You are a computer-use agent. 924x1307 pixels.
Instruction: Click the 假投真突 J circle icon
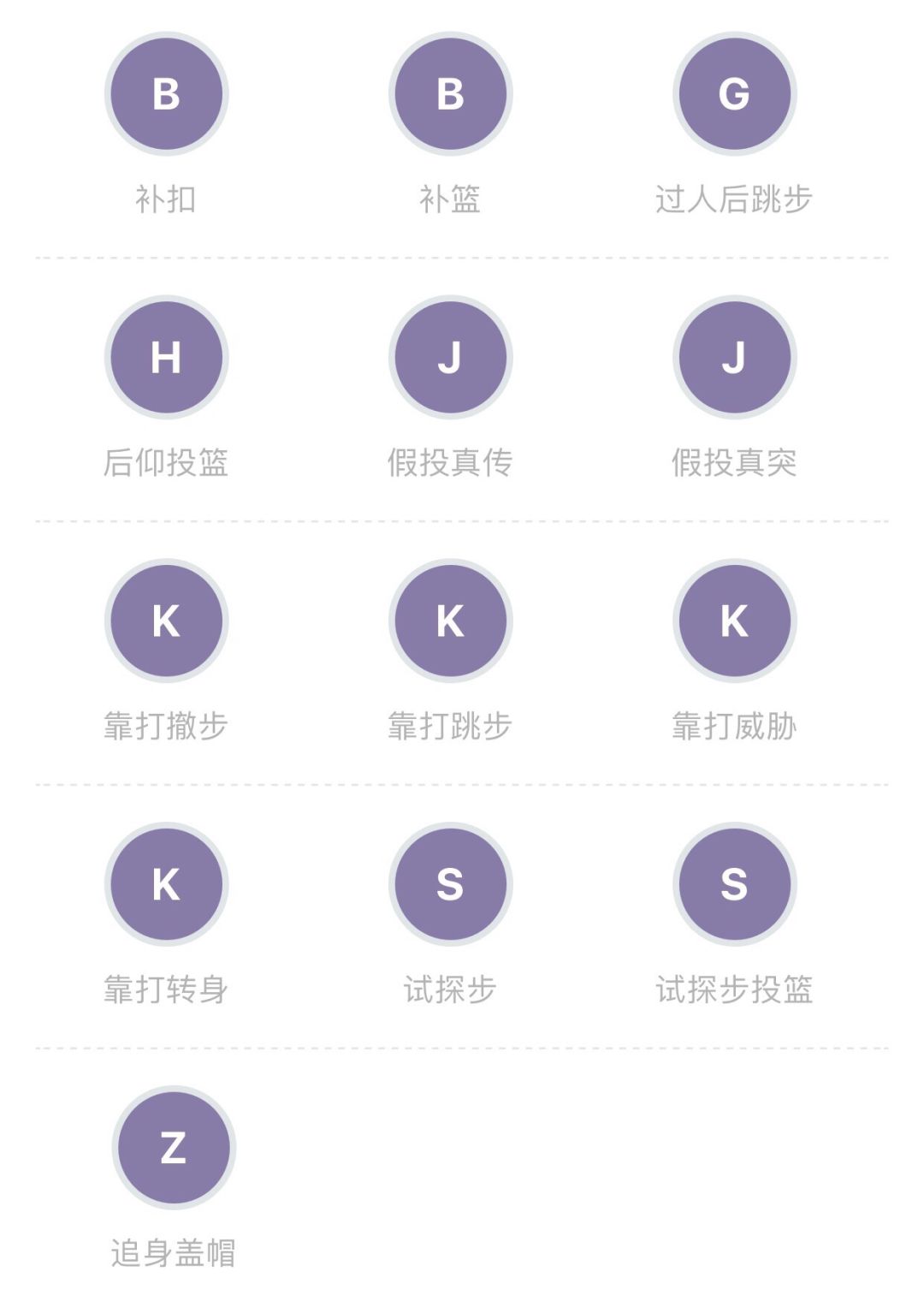(x=736, y=358)
